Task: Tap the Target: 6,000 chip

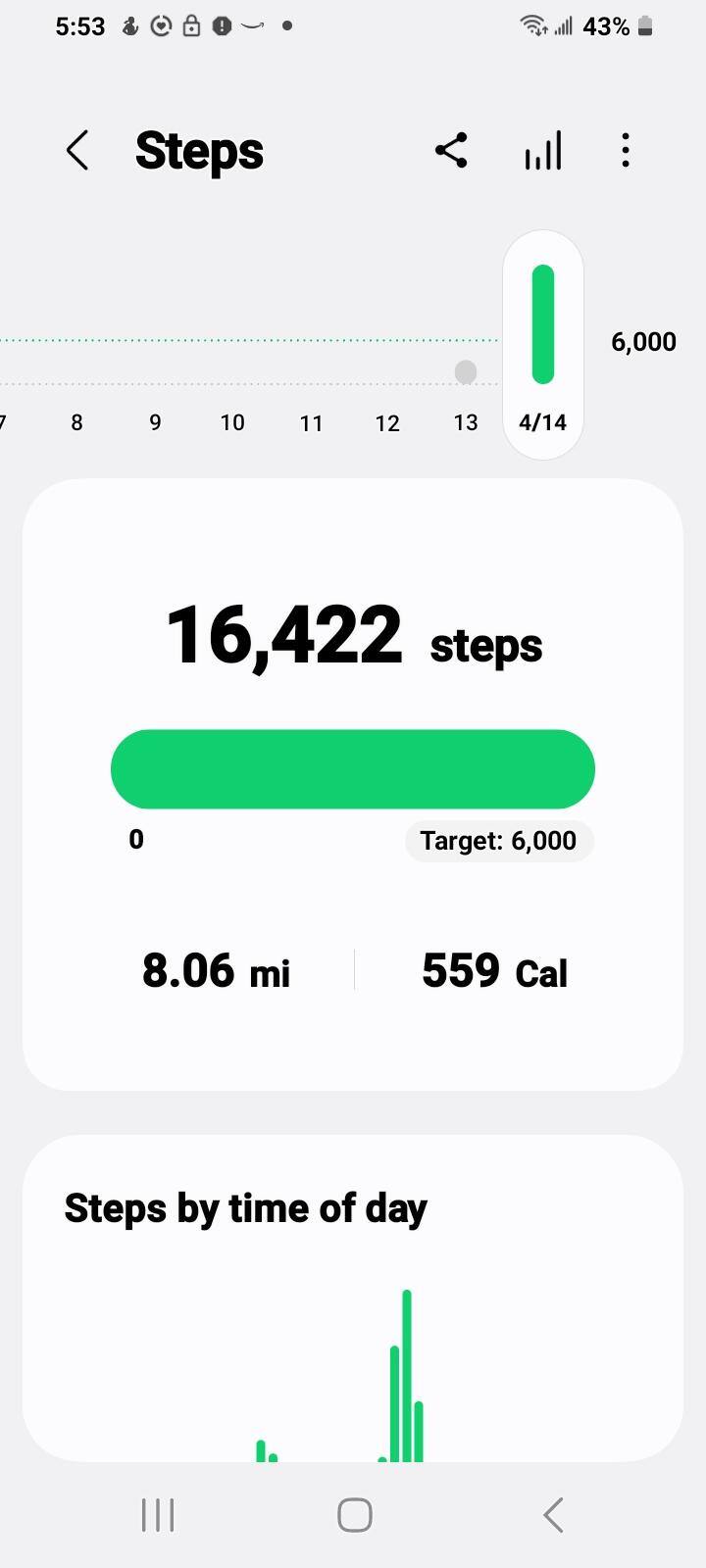Action: pos(498,841)
